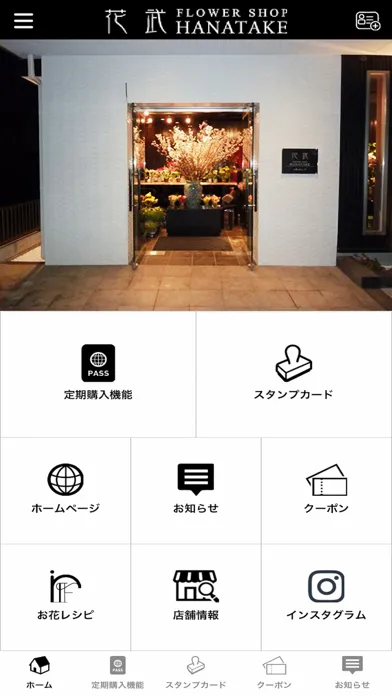This screenshot has width=392, height=696.
Task: Switch to the スタンプカード bottom tab
Action: pyautogui.click(x=196, y=673)
